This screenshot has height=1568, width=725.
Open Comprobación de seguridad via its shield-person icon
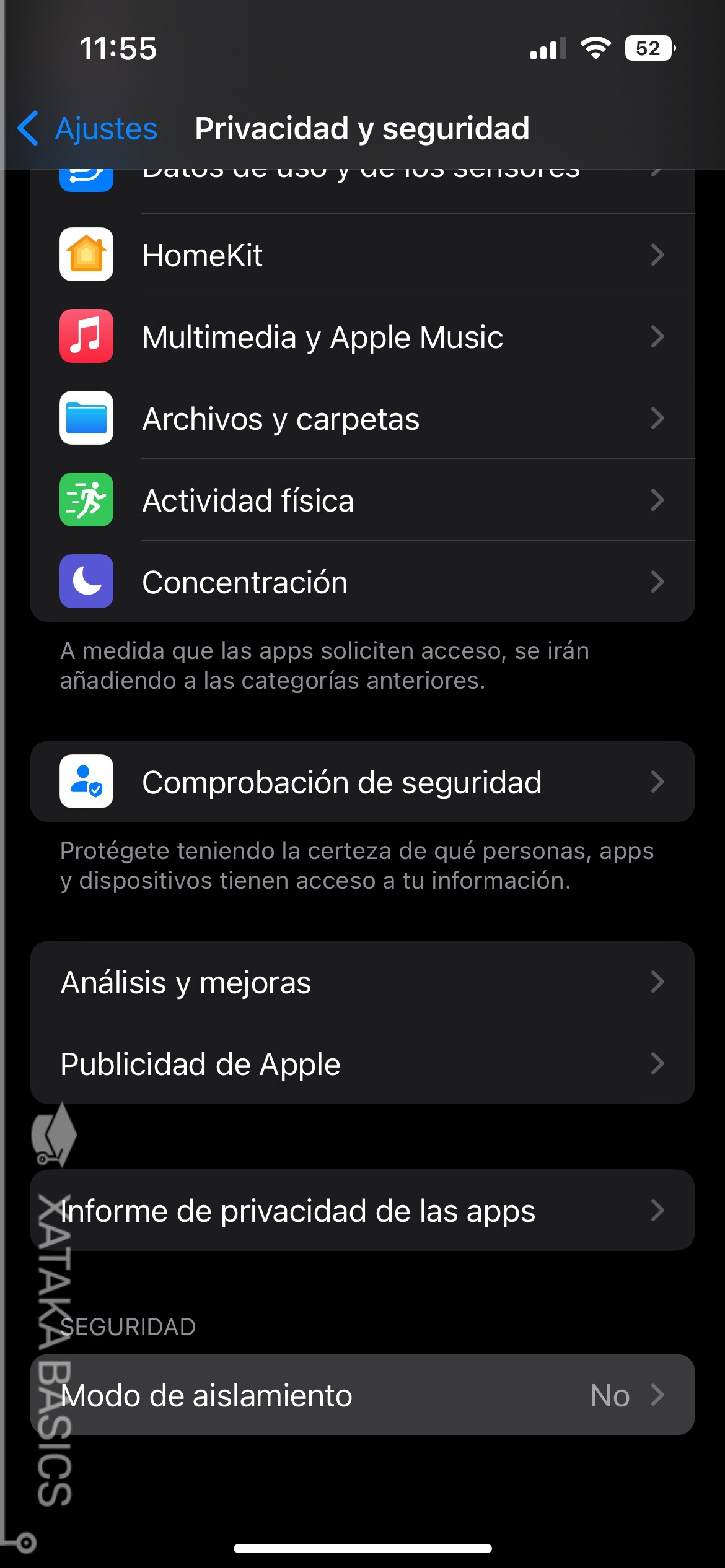(x=86, y=782)
